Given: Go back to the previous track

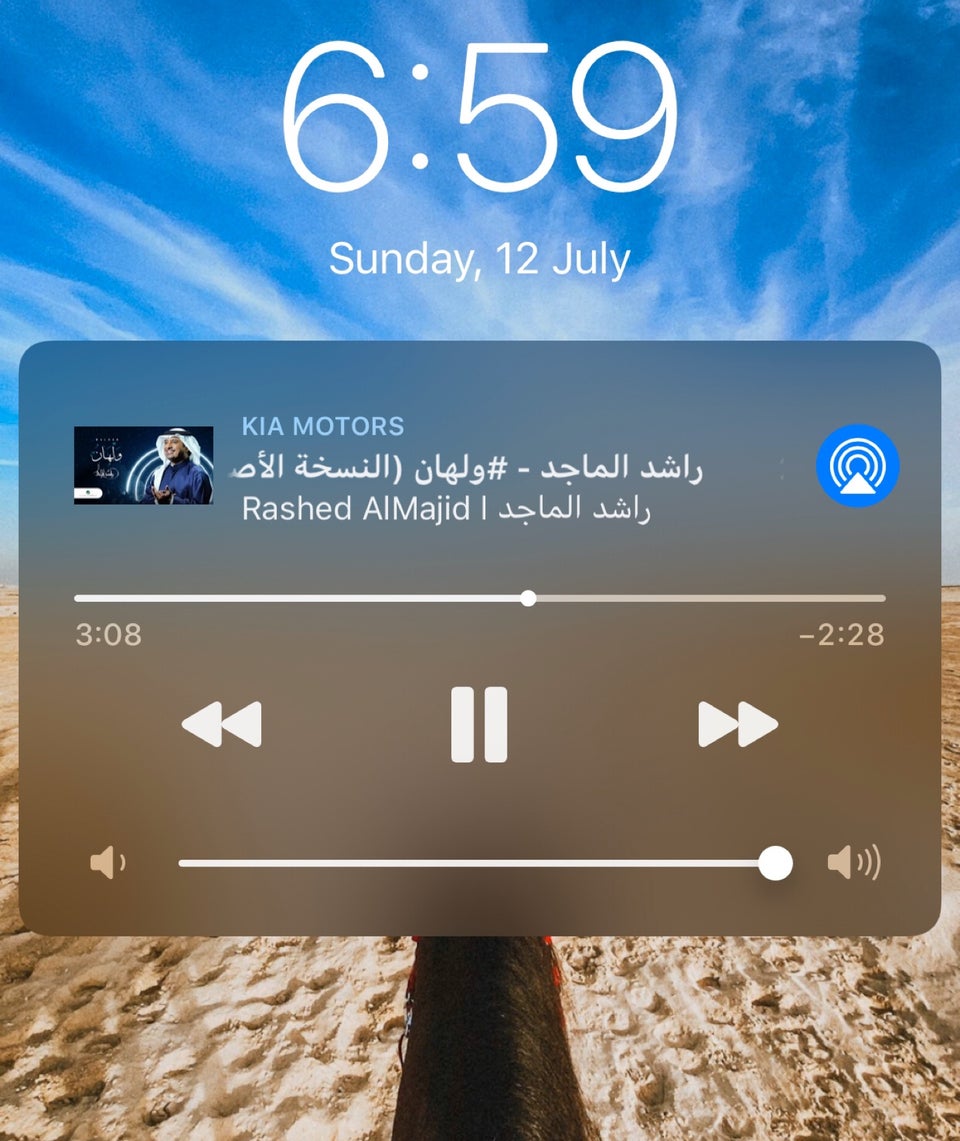Looking at the screenshot, I should coord(221,724).
